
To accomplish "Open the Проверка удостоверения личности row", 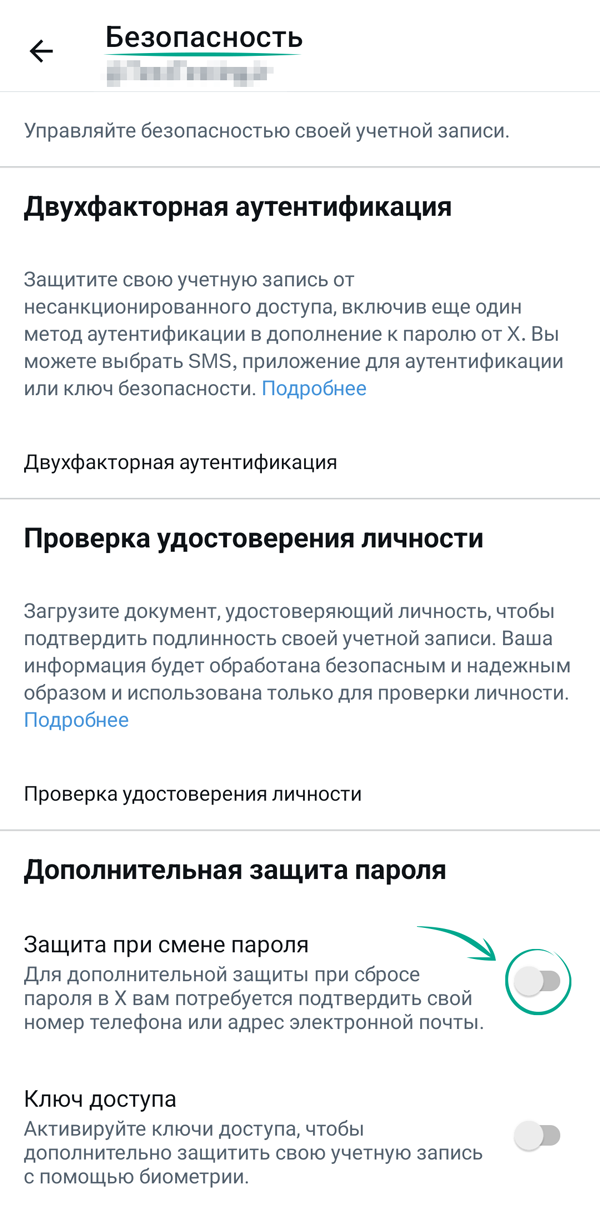I will 192,794.
